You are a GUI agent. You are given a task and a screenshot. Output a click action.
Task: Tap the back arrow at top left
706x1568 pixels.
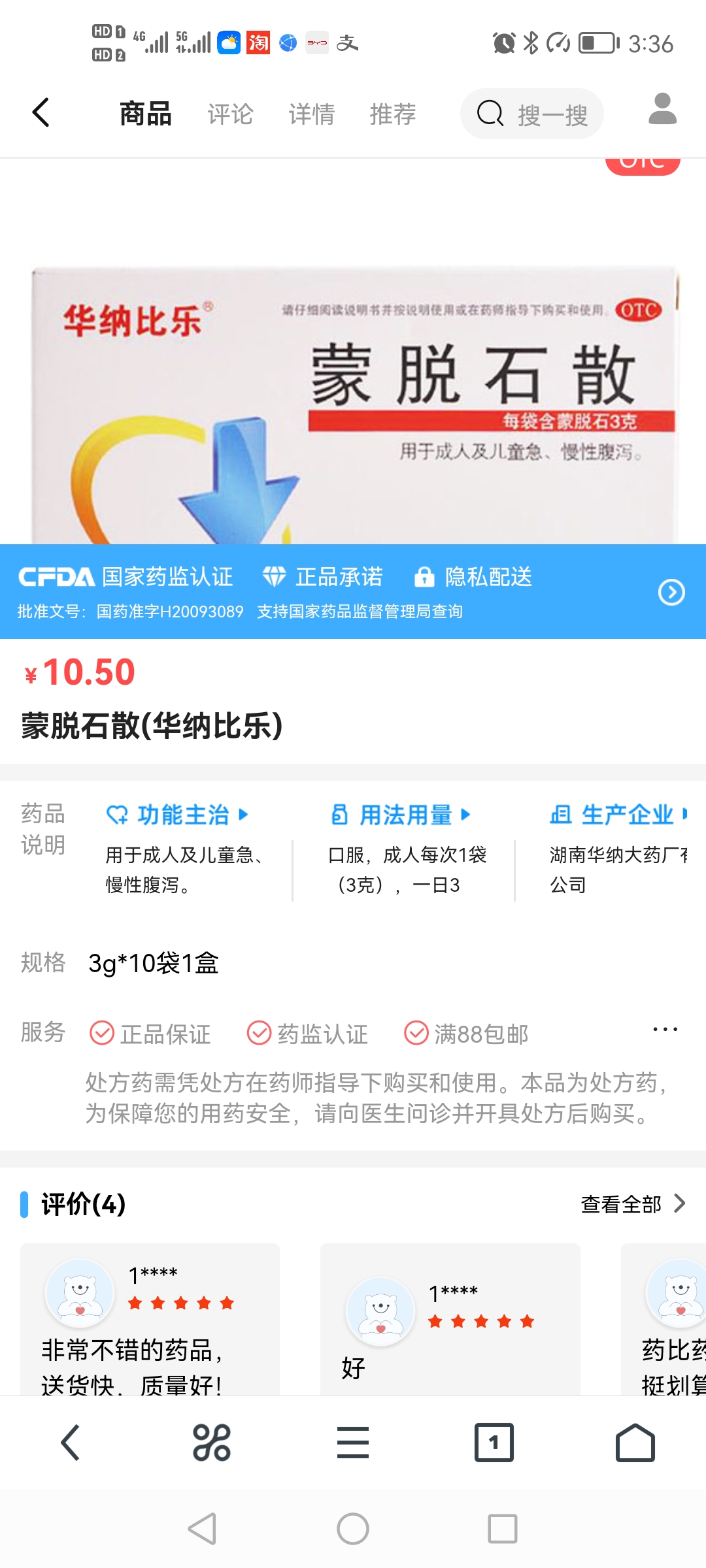(41, 112)
